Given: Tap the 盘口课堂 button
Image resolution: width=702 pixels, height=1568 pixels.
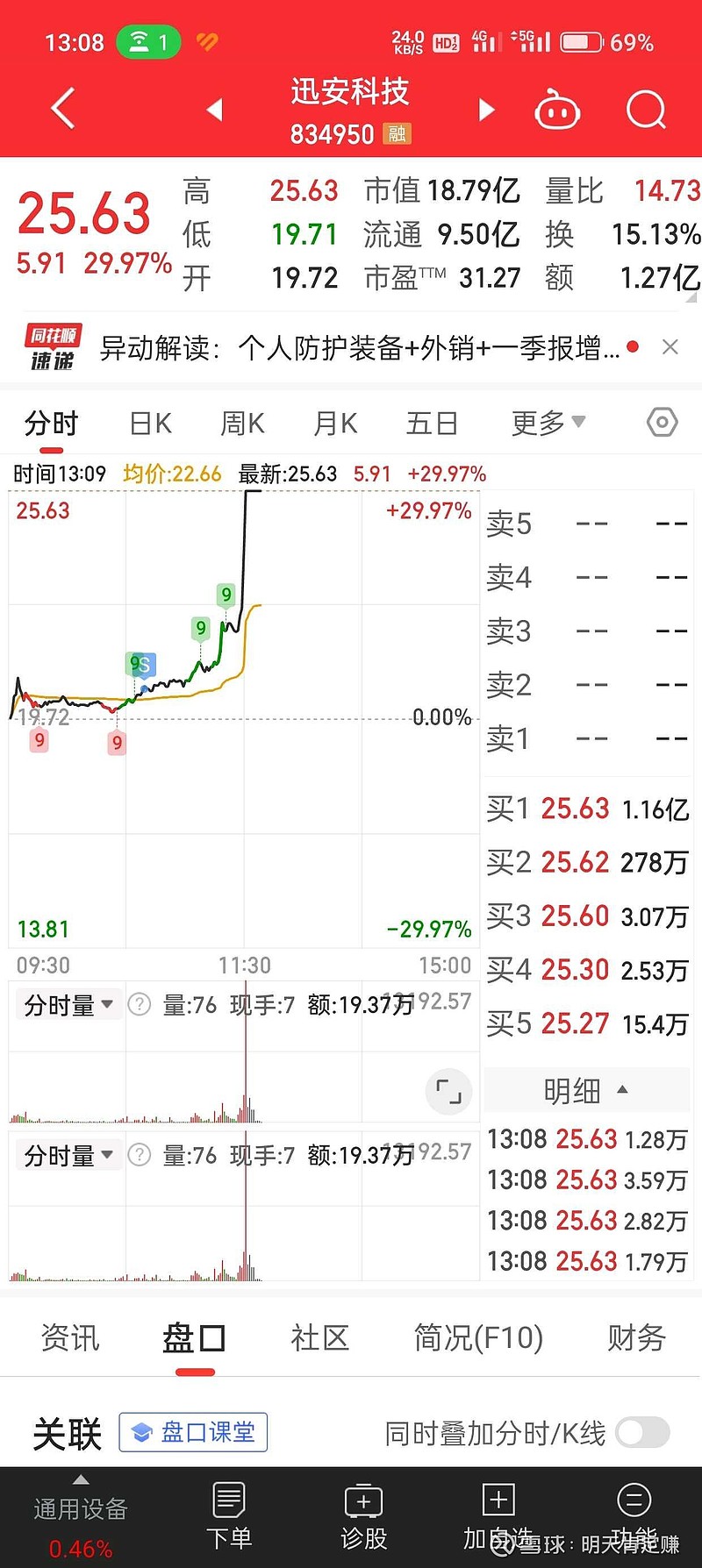Looking at the screenshot, I should point(193,1432).
